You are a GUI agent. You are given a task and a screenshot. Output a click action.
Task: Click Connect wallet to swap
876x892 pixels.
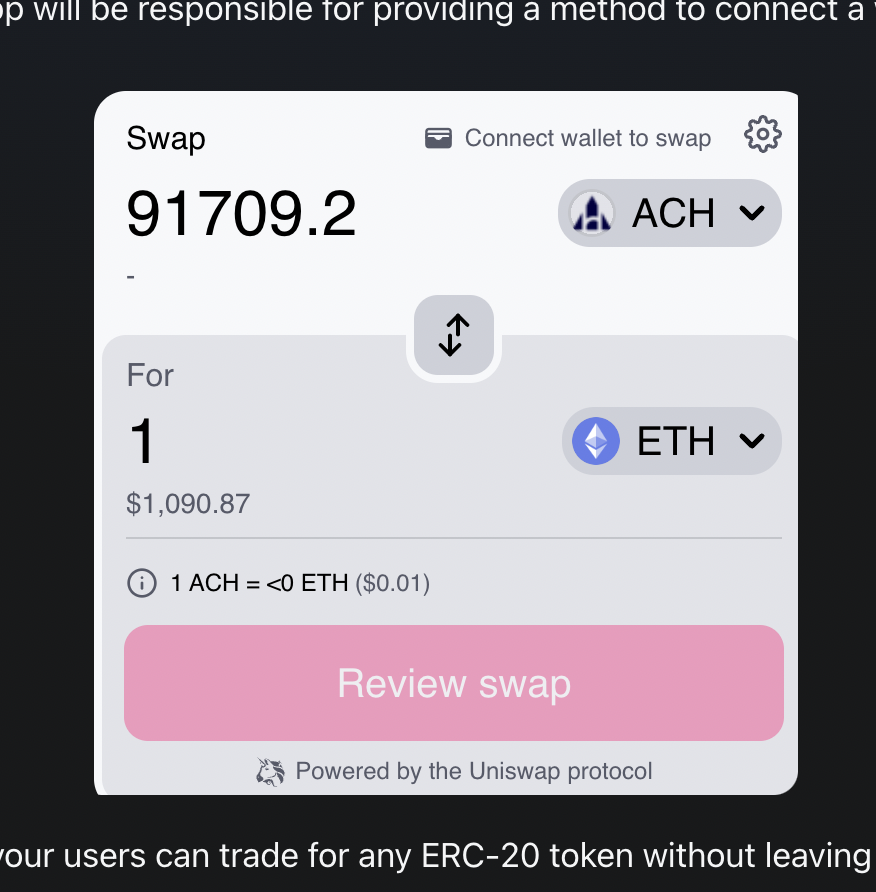[587, 137]
